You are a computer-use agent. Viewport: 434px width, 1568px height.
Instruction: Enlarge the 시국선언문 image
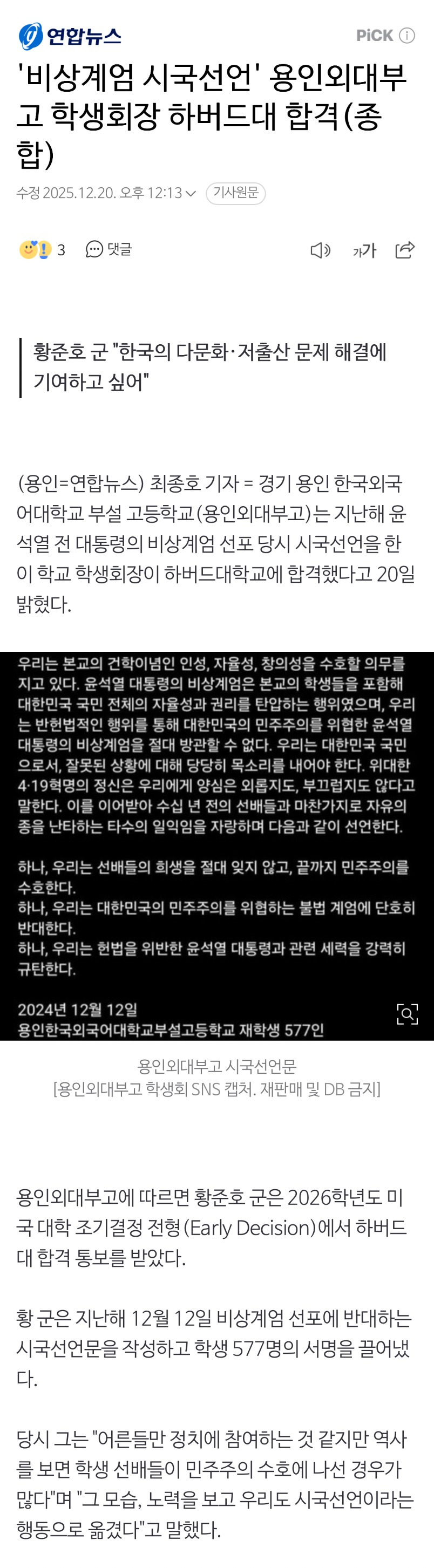pyautogui.click(x=216, y=846)
